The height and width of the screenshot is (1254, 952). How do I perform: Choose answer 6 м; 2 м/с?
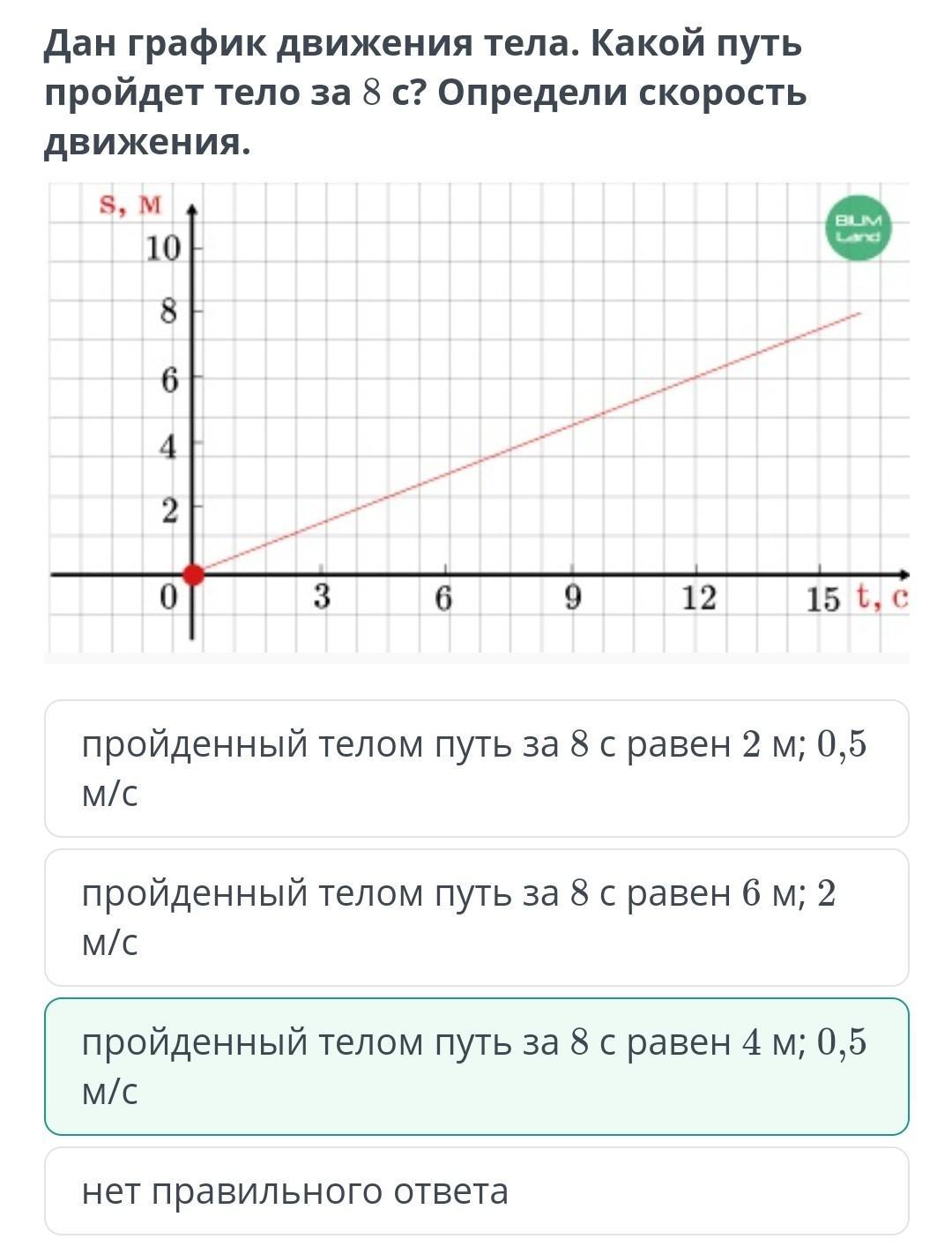point(476,917)
